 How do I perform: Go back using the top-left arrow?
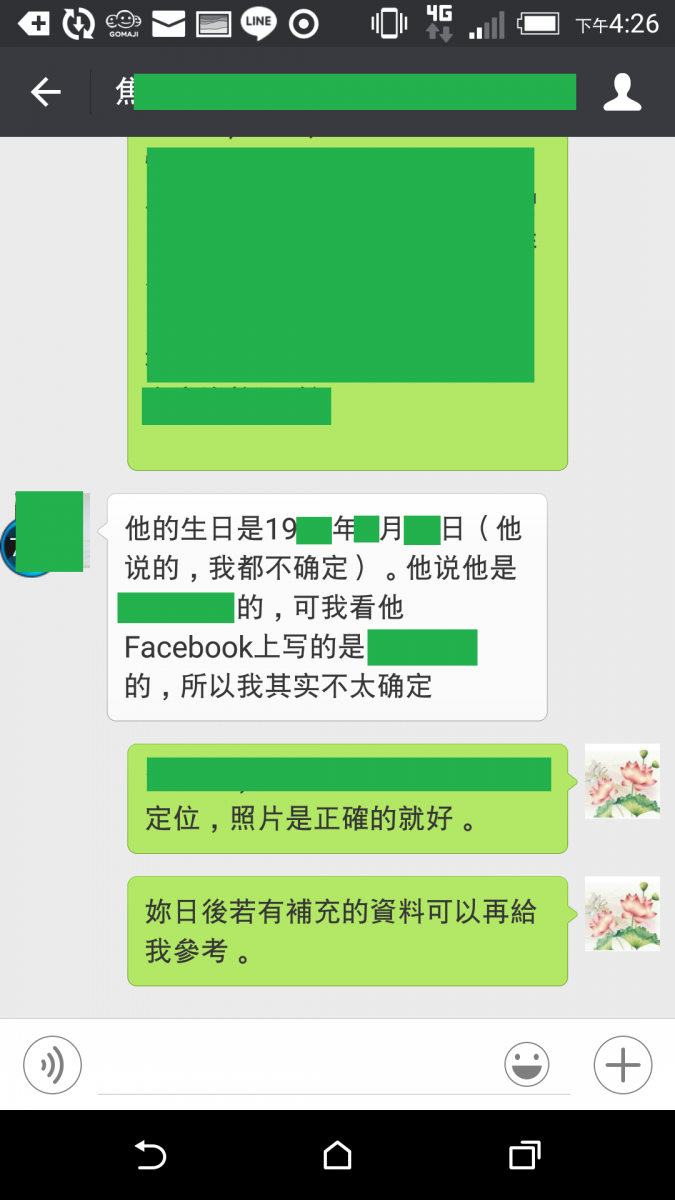coord(46,93)
